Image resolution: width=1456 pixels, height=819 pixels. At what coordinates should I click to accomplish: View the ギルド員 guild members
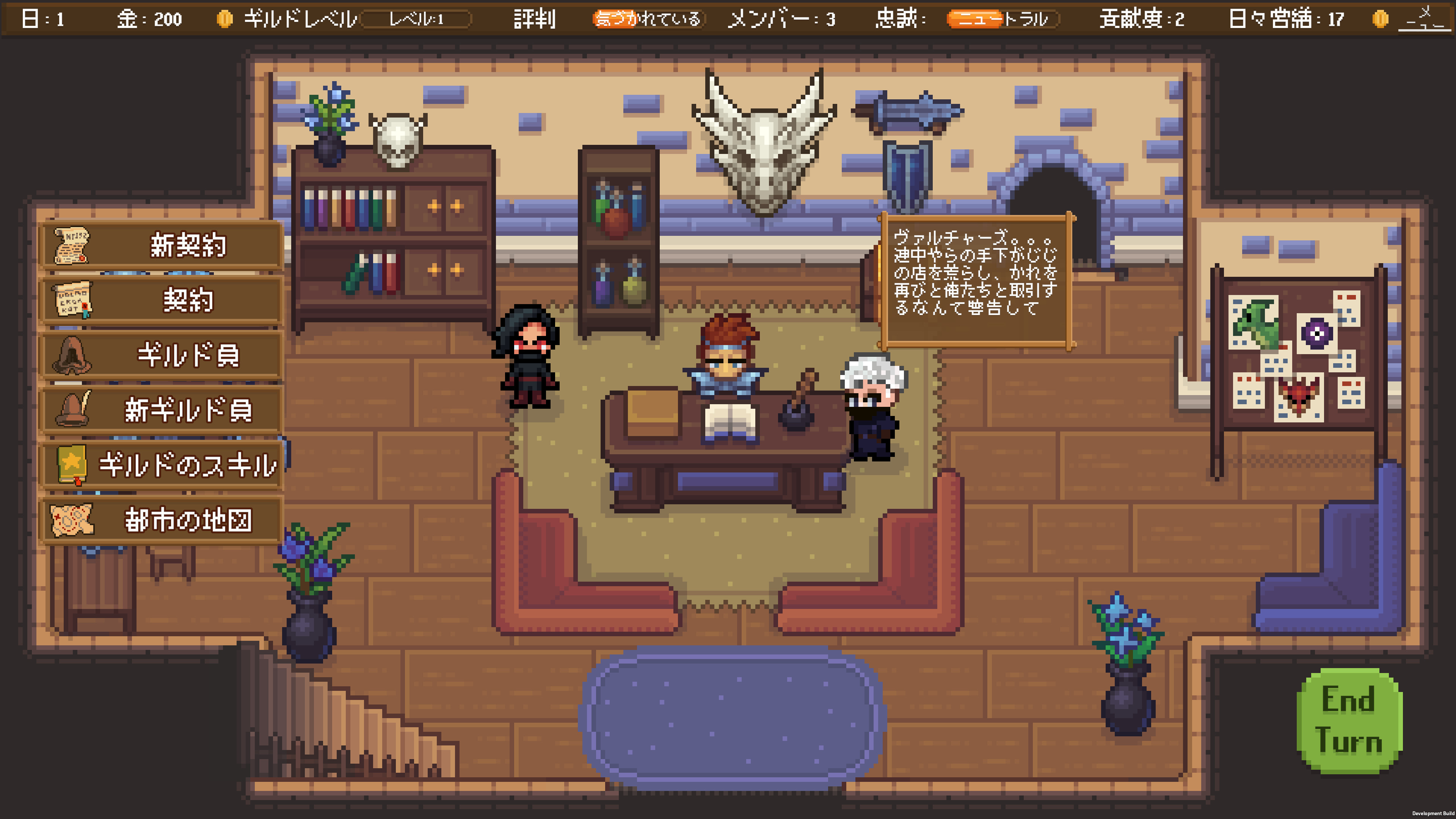pos(161,355)
